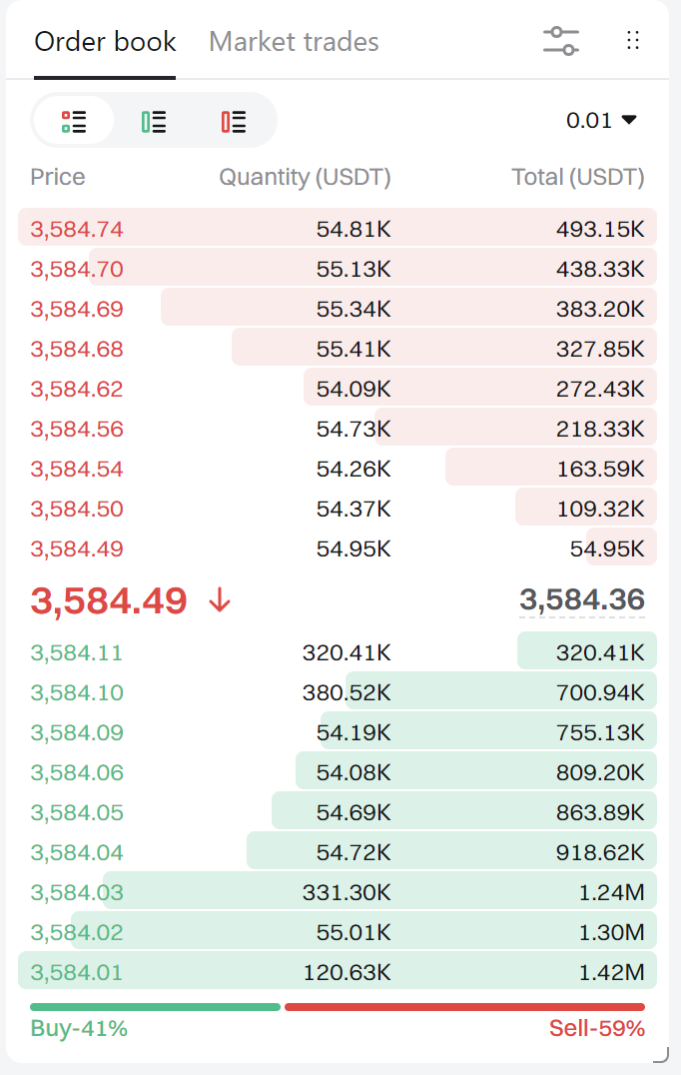Select the Order book tab
Viewport: 681px width, 1075px height.
(x=105, y=42)
